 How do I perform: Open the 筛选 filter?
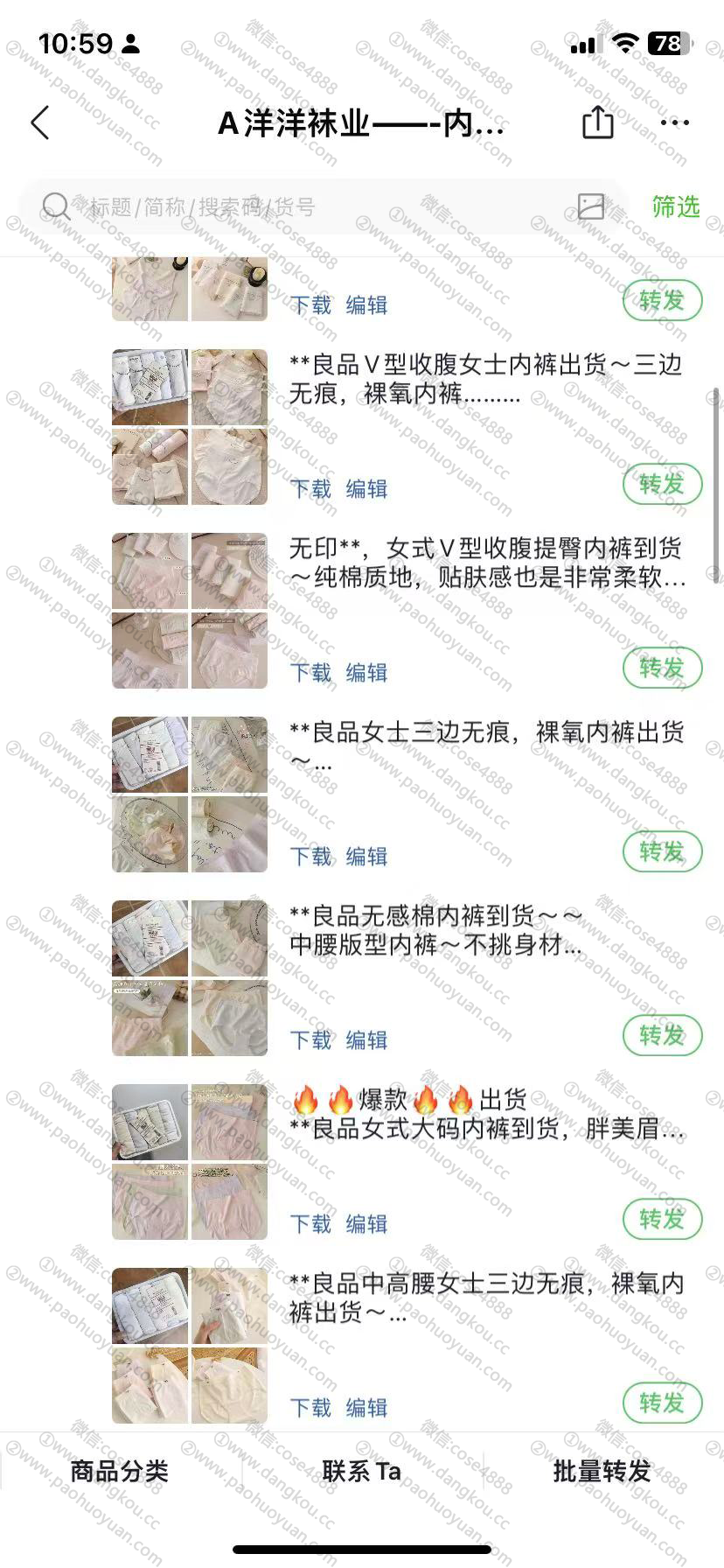(x=675, y=206)
